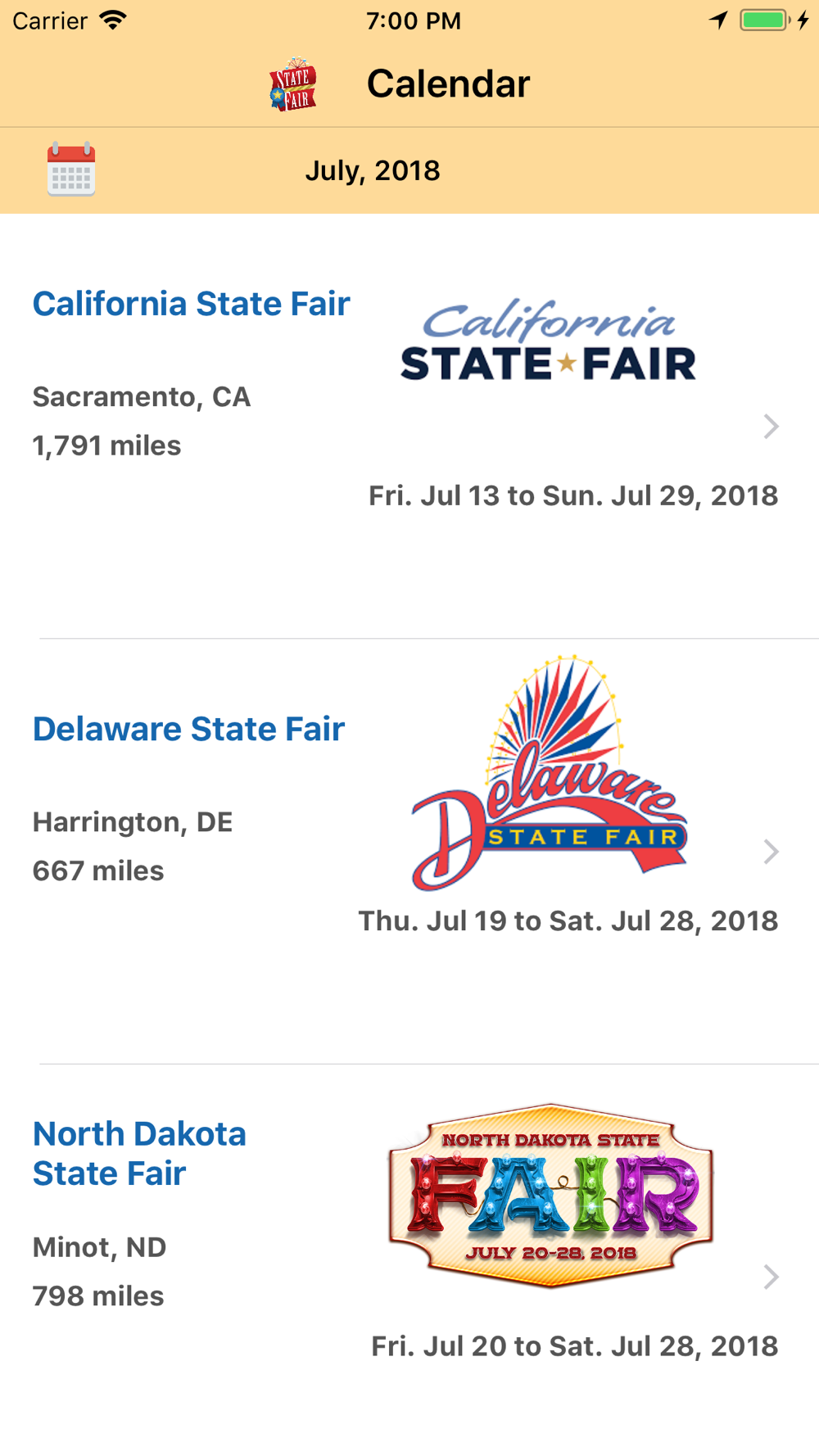Open the calendar date picker icon
This screenshot has height=1456, width=819.
click(71, 170)
